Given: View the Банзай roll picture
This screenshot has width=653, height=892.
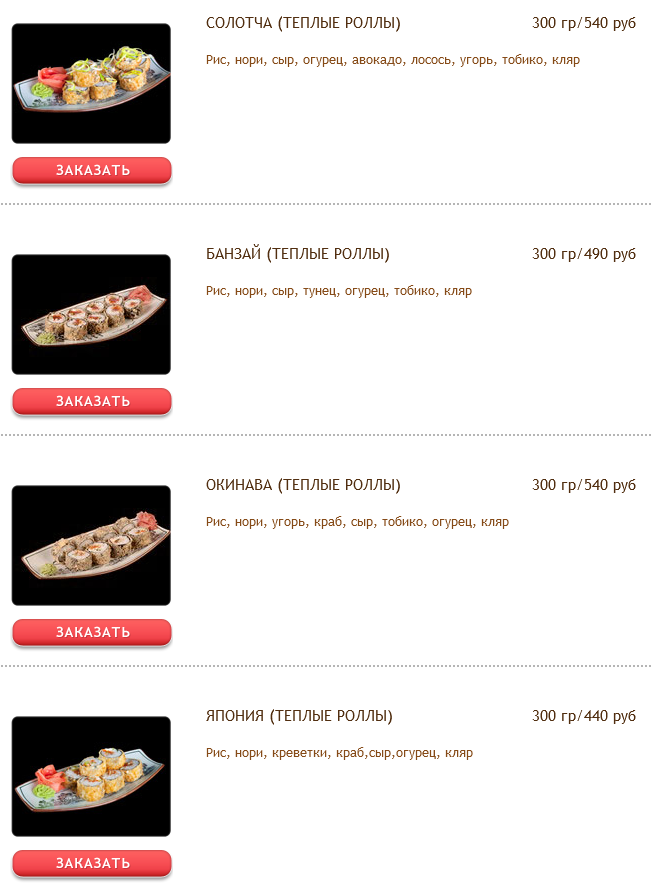Looking at the screenshot, I should tap(91, 315).
